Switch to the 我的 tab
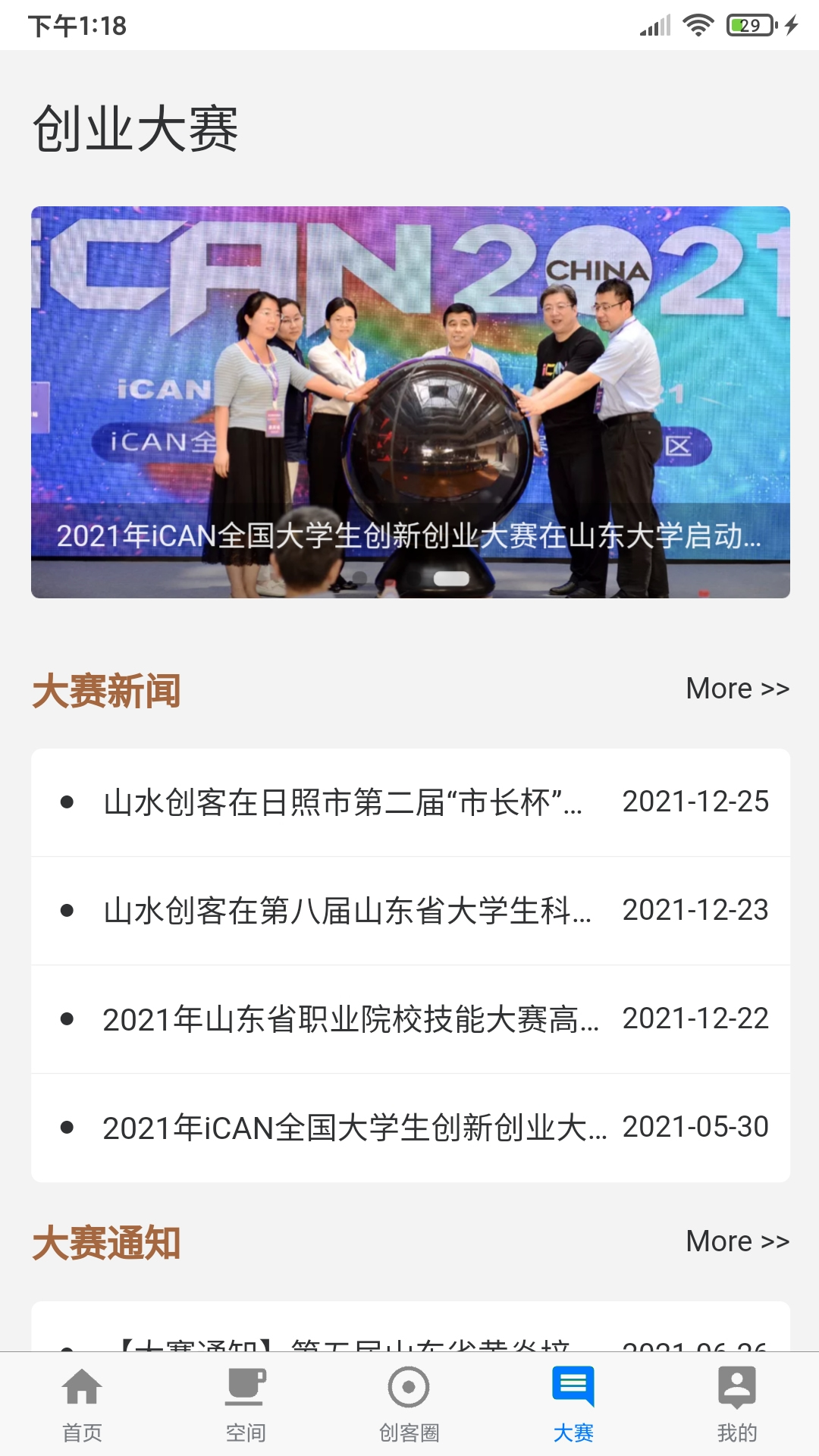Viewport: 819px width, 1456px height. coord(737,1403)
